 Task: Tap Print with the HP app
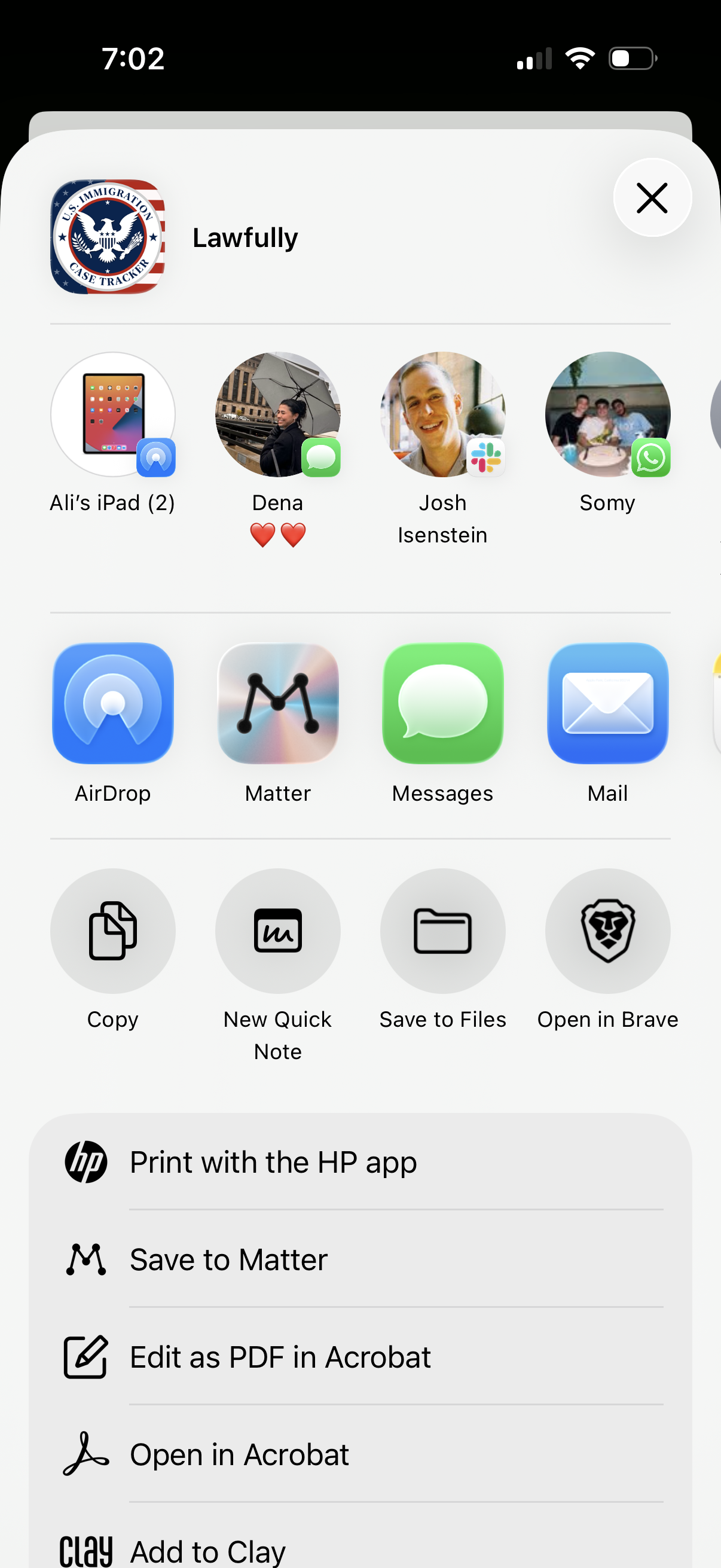360,1162
